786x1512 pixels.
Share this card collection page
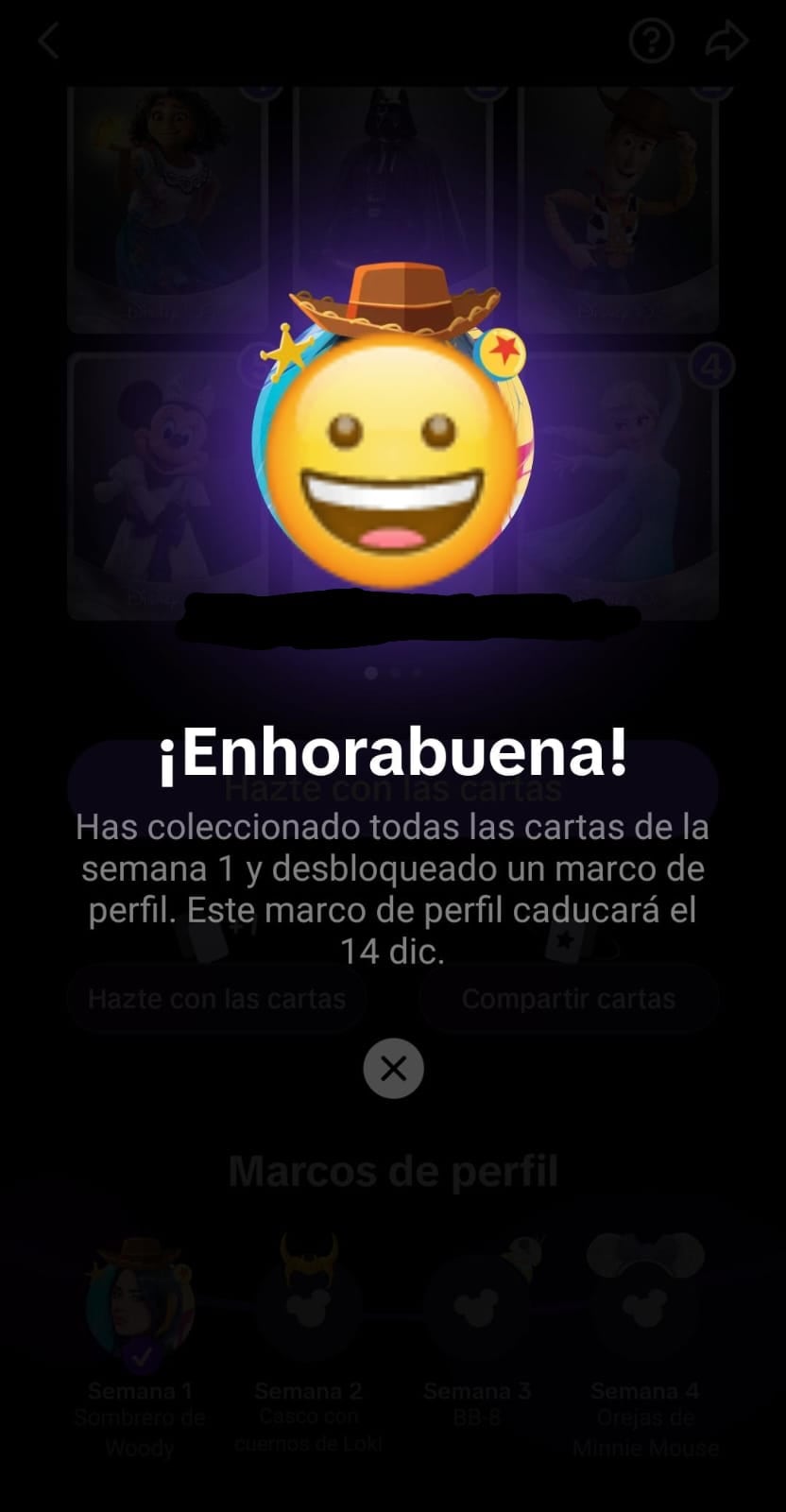coord(726,41)
